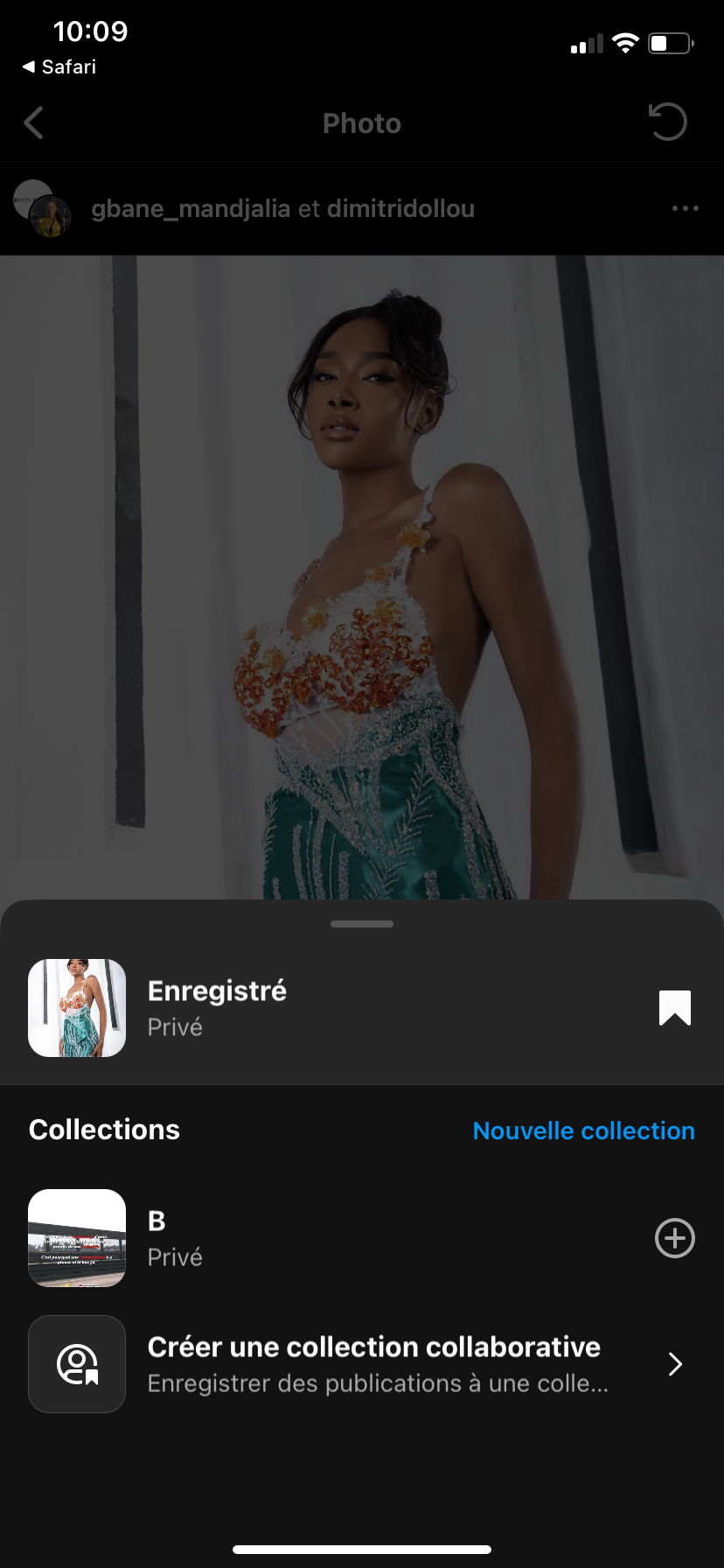This screenshot has height=1568, width=724.
Task: Return to Safari via the status bar
Action: [x=59, y=66]
